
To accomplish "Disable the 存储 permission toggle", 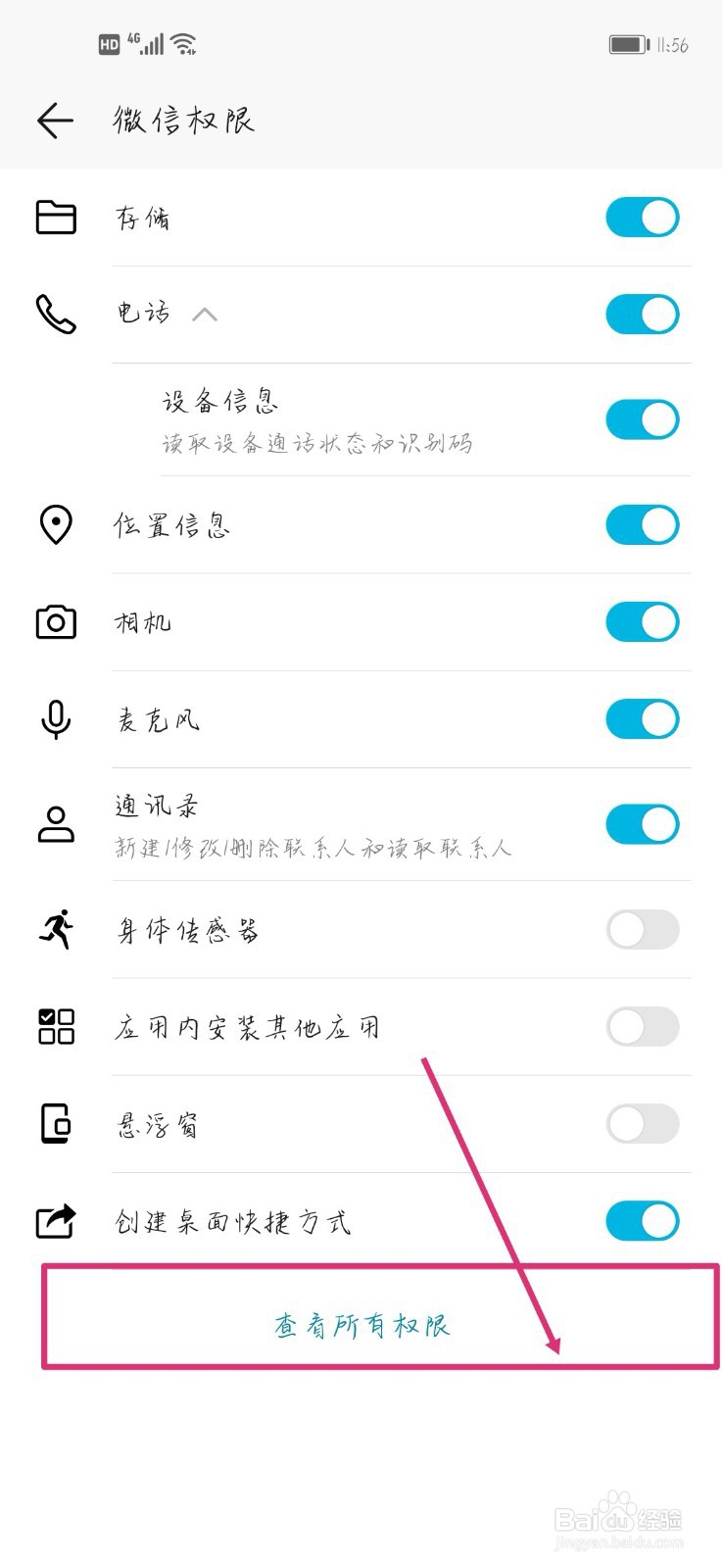I will [x=642, y=218].
